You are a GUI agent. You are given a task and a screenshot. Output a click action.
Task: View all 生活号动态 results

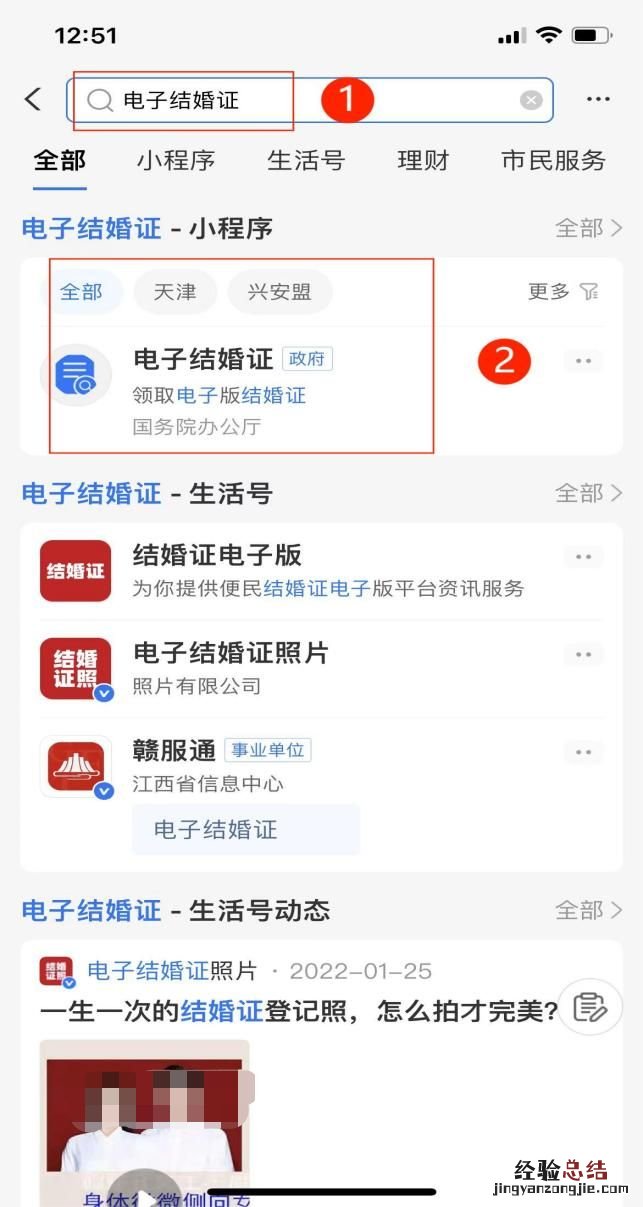pyautogui.click(x=588, y=910)
